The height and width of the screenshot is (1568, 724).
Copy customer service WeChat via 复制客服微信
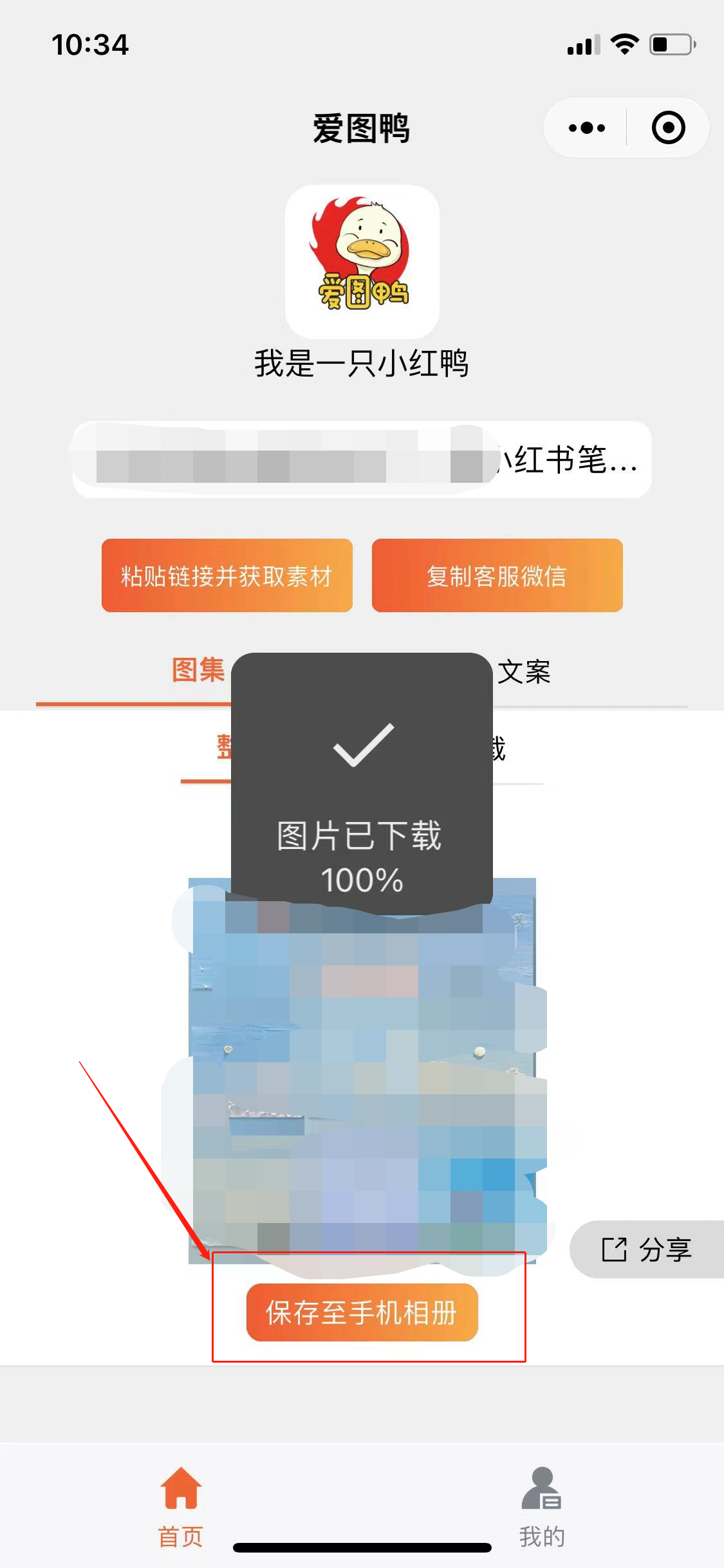[x=497, y=575]
